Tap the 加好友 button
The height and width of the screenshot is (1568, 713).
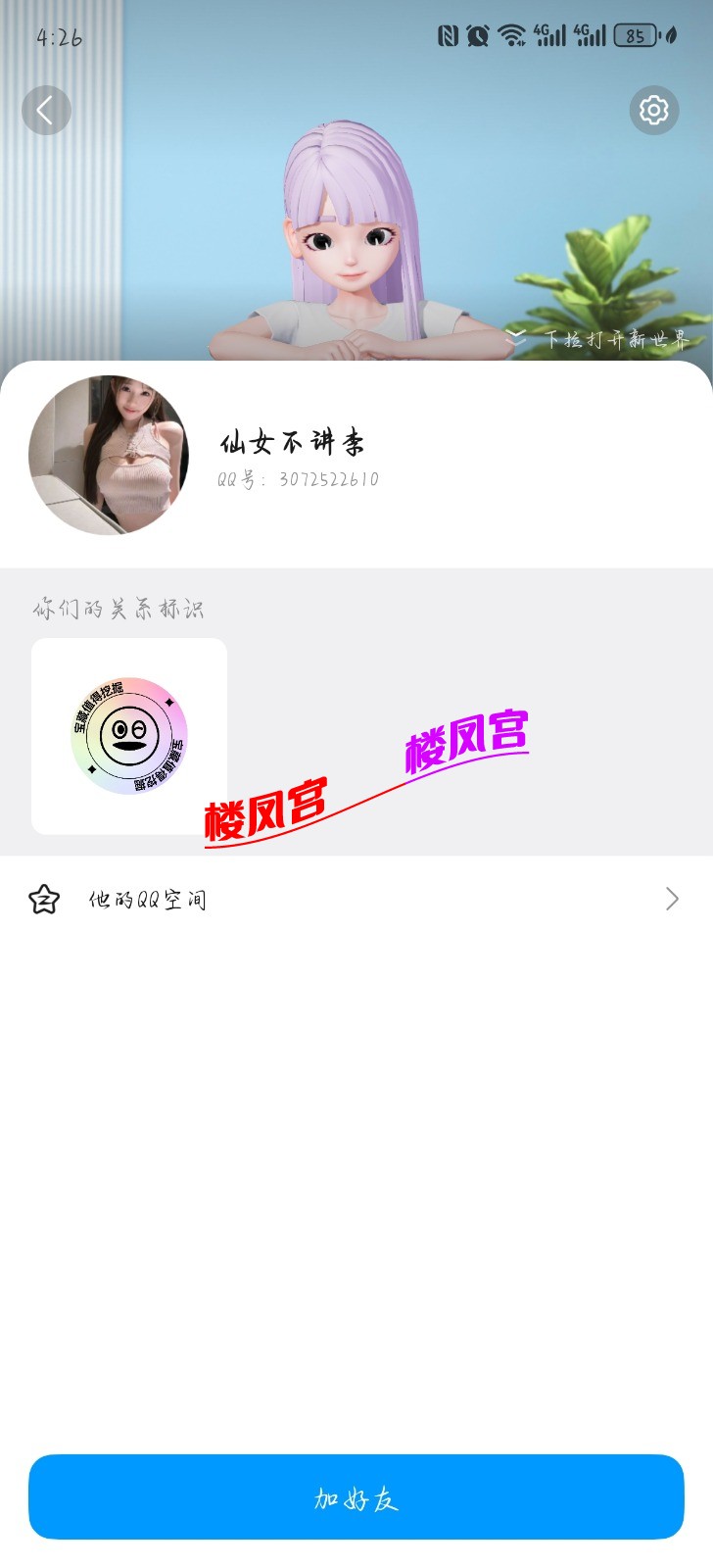pos(356,1497)
